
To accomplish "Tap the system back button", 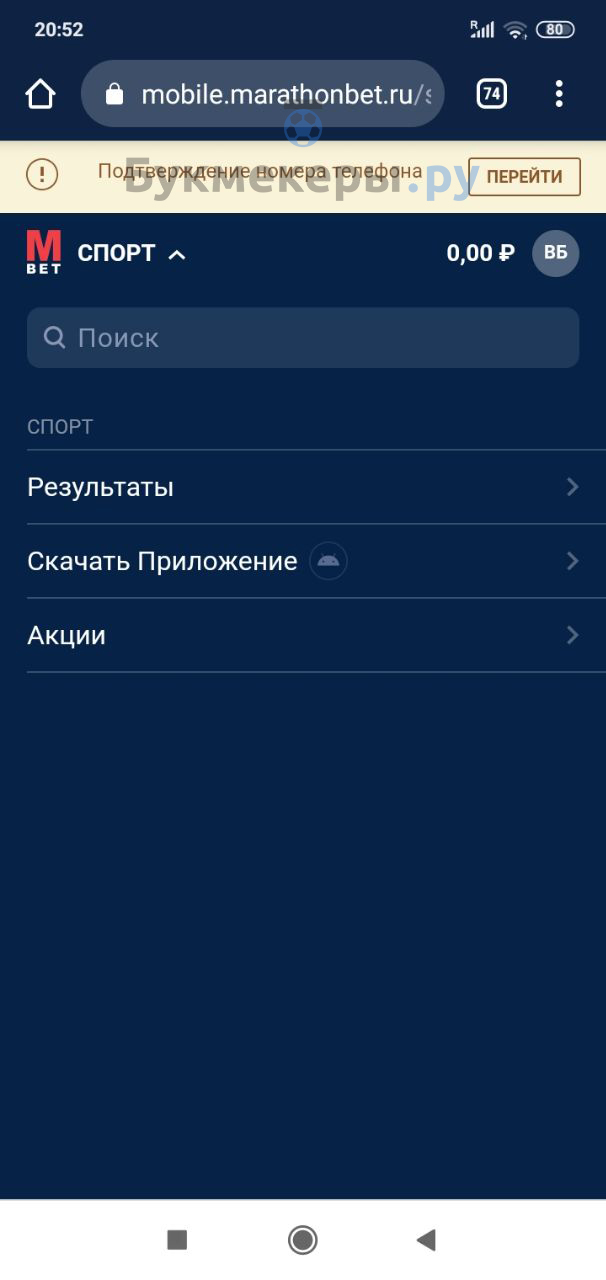I will (426, 1240).
